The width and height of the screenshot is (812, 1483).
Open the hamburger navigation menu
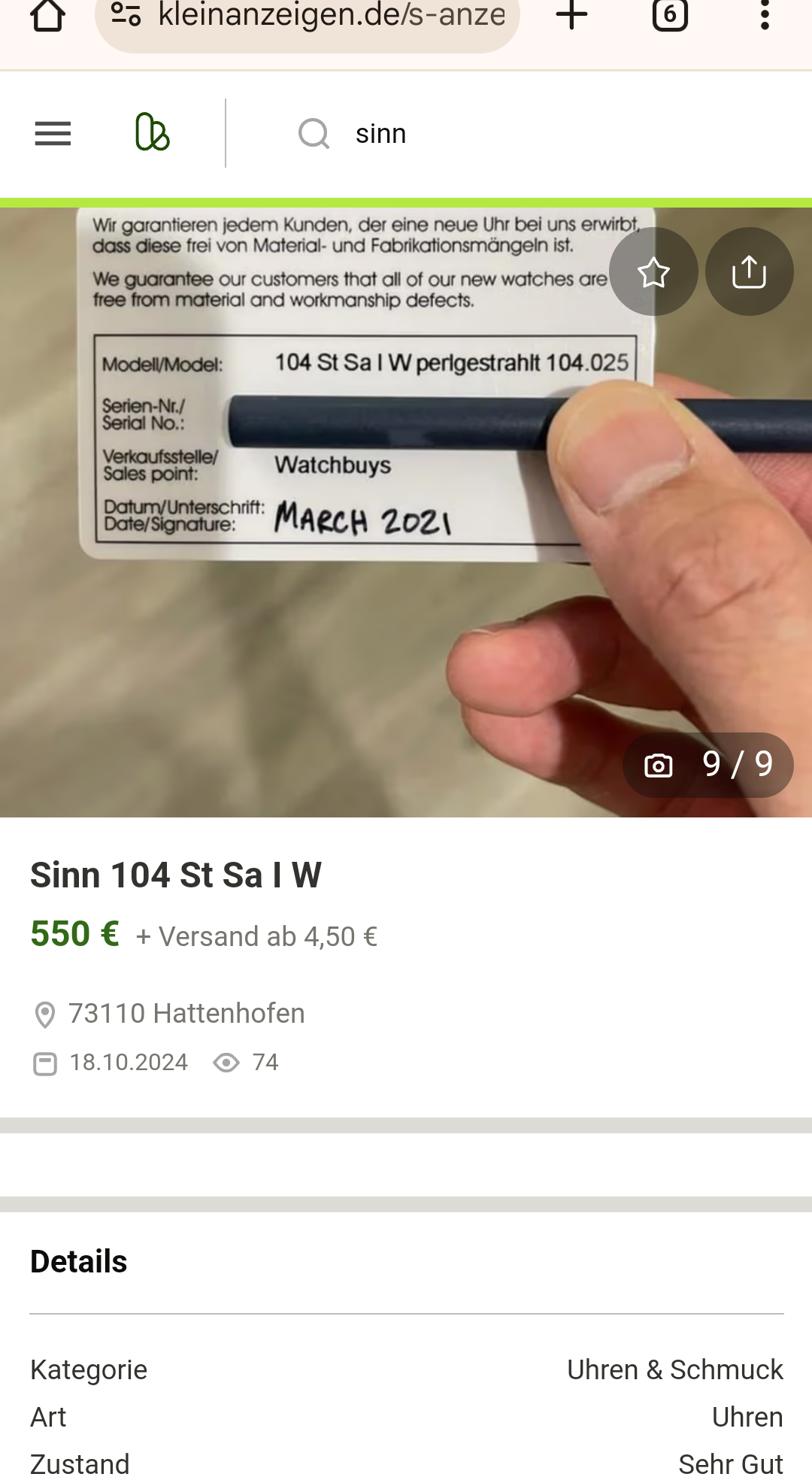(x=53, y=134)
